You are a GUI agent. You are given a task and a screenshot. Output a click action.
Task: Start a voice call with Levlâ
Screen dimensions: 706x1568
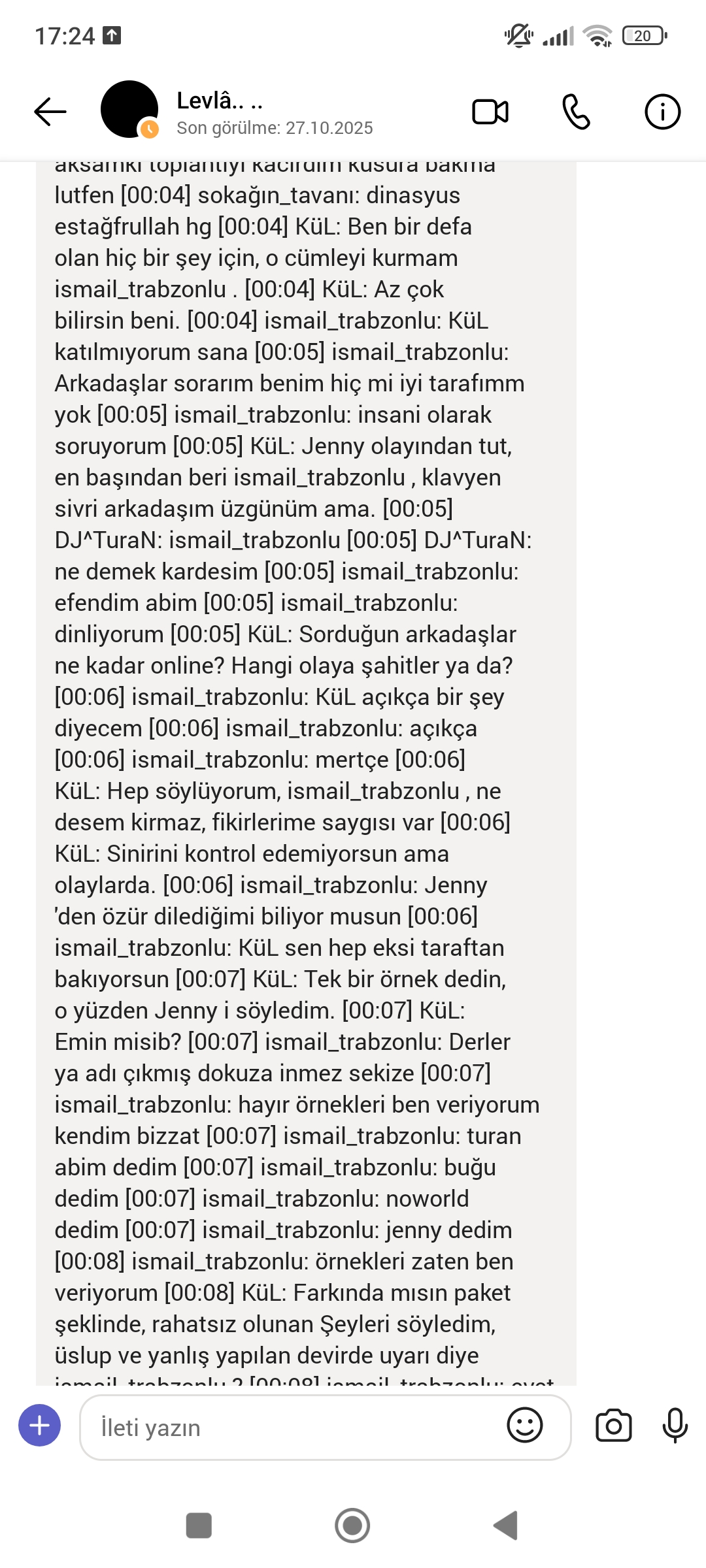tap(576, 112)
